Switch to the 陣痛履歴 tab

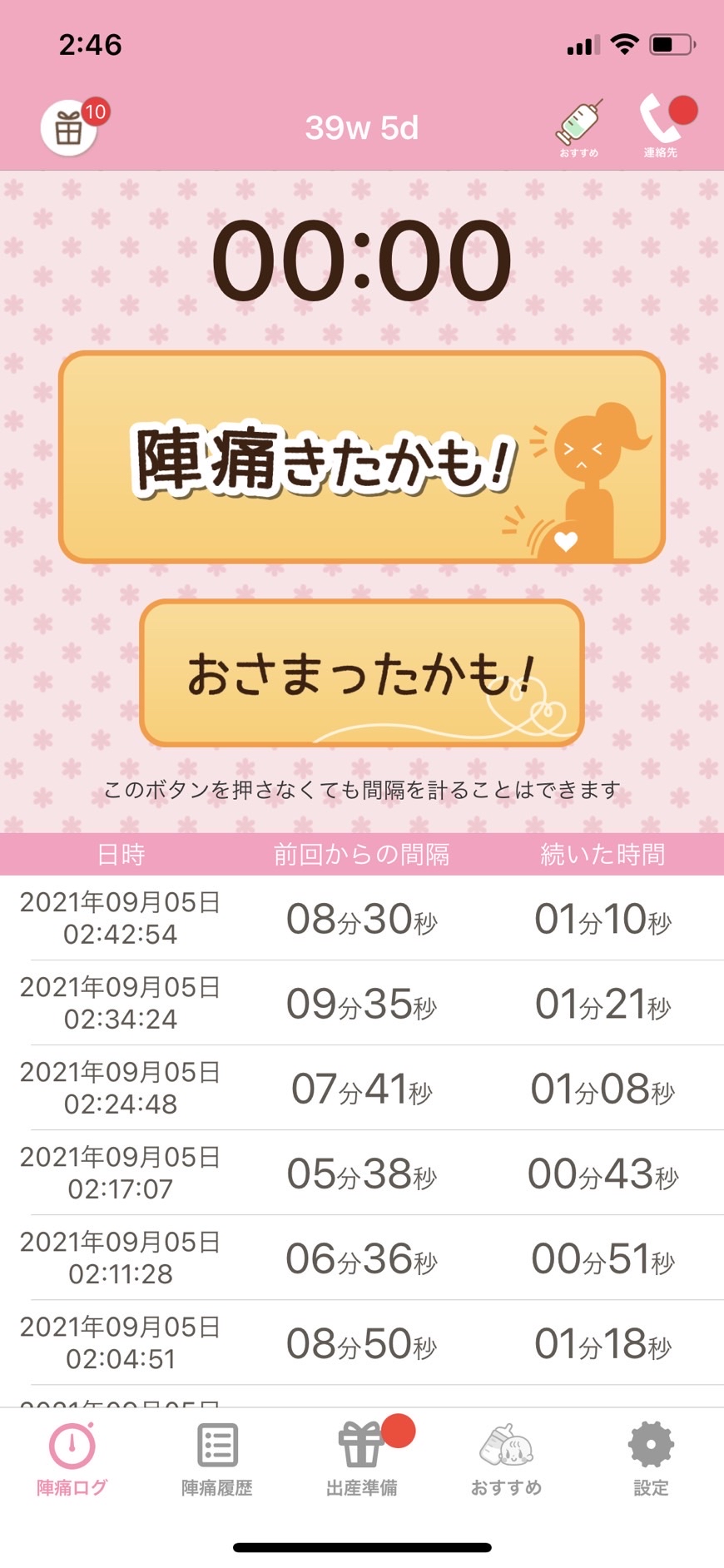click(x=217, y=1458)
